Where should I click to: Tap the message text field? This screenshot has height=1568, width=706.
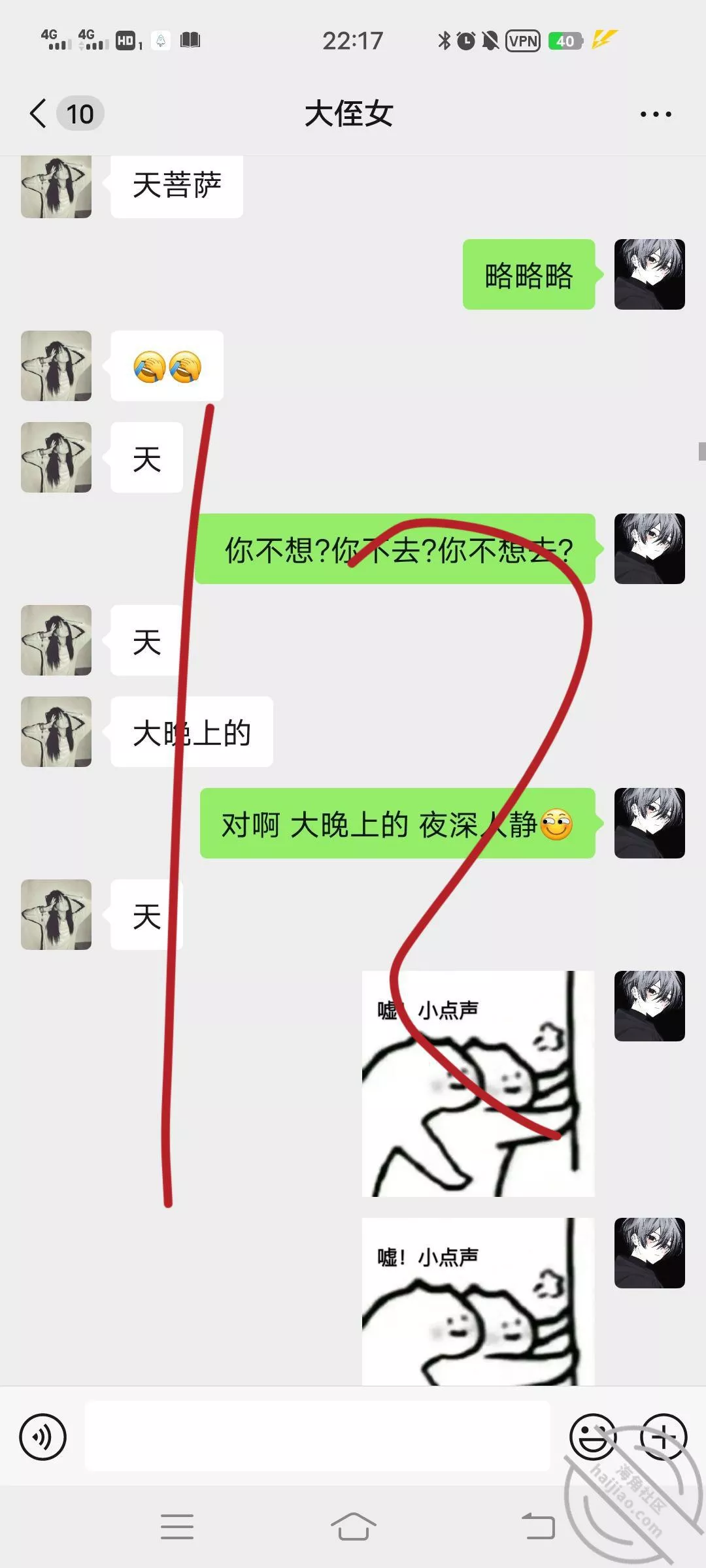318,1437
